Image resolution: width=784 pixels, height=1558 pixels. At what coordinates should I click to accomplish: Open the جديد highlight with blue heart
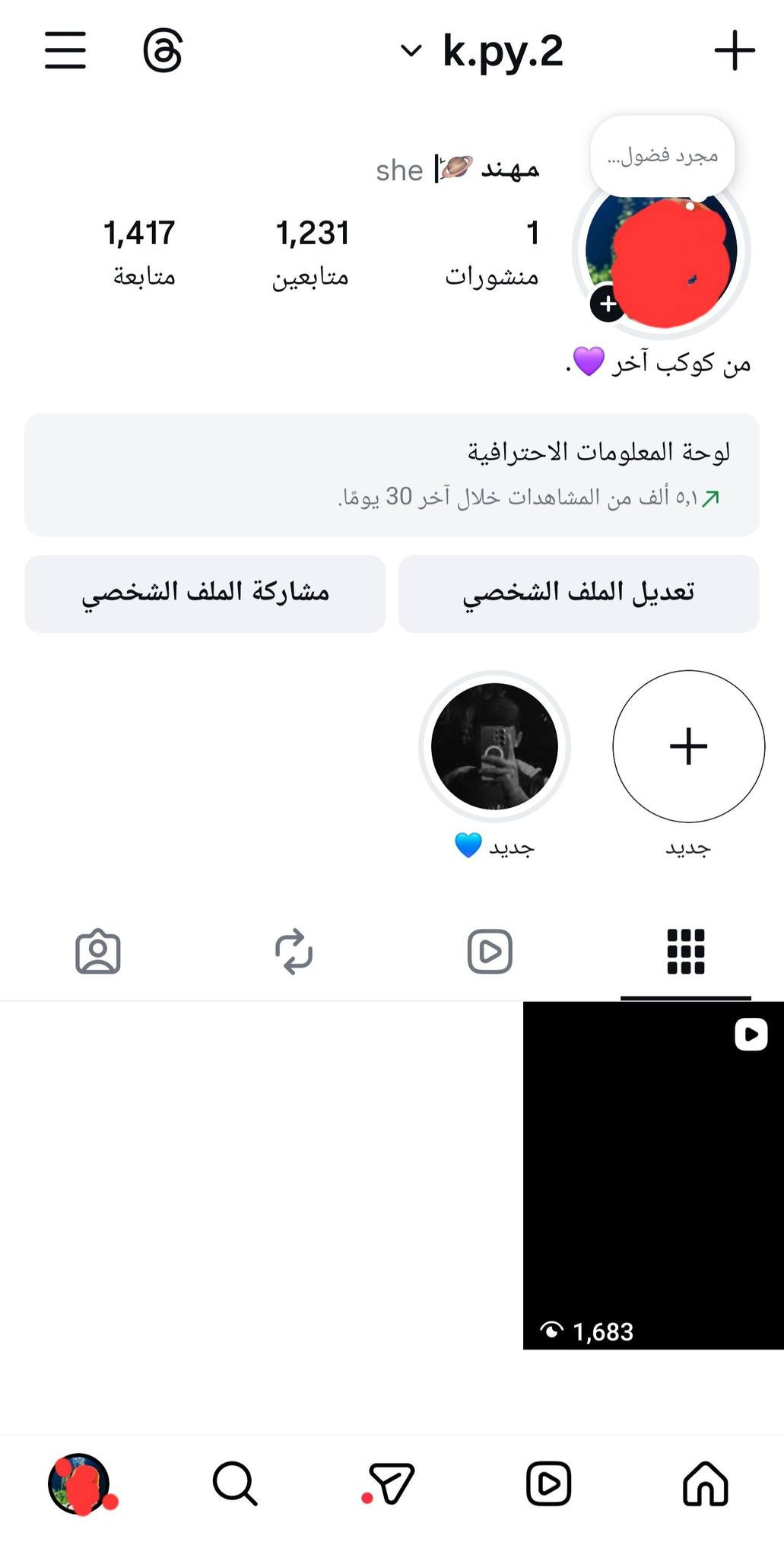coord(494,746)
